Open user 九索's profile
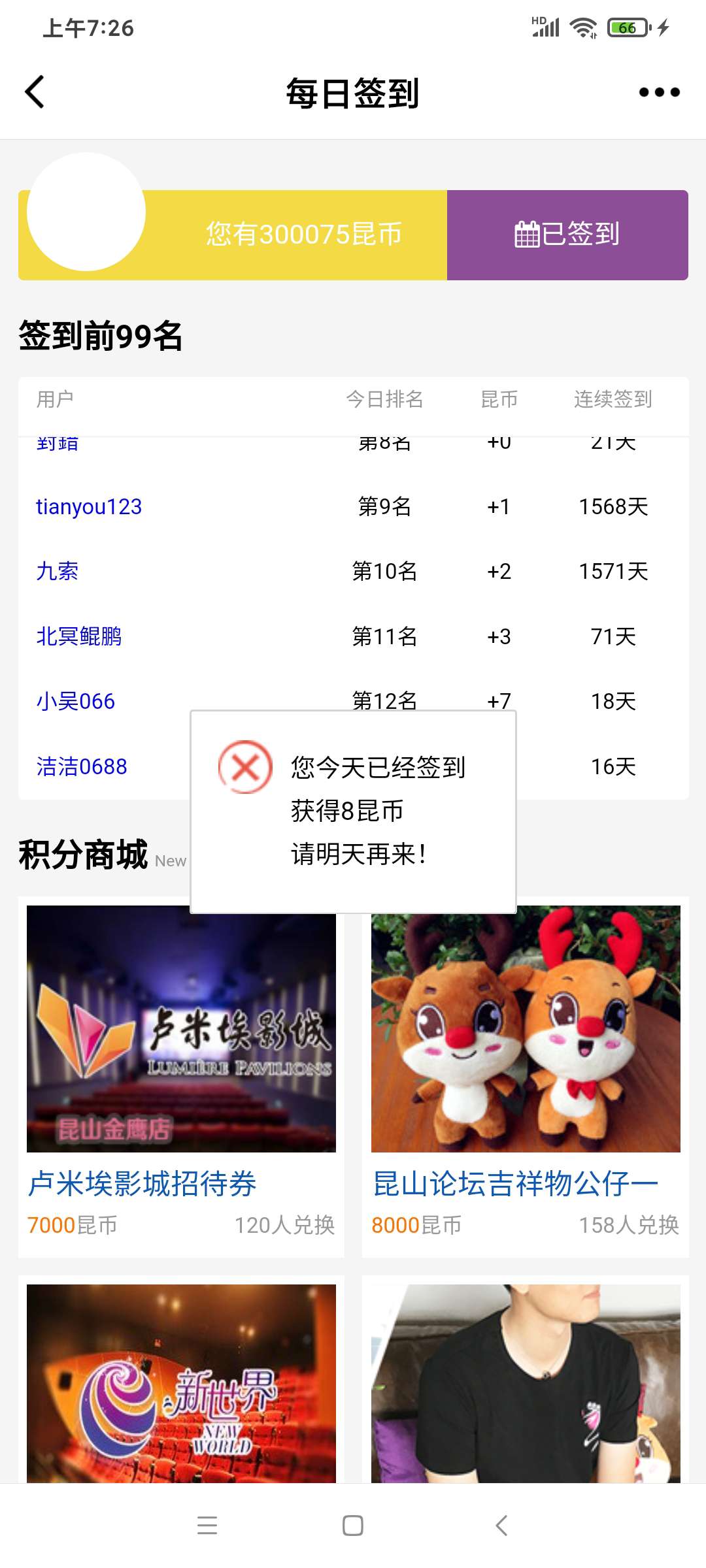 click(58, 572)
